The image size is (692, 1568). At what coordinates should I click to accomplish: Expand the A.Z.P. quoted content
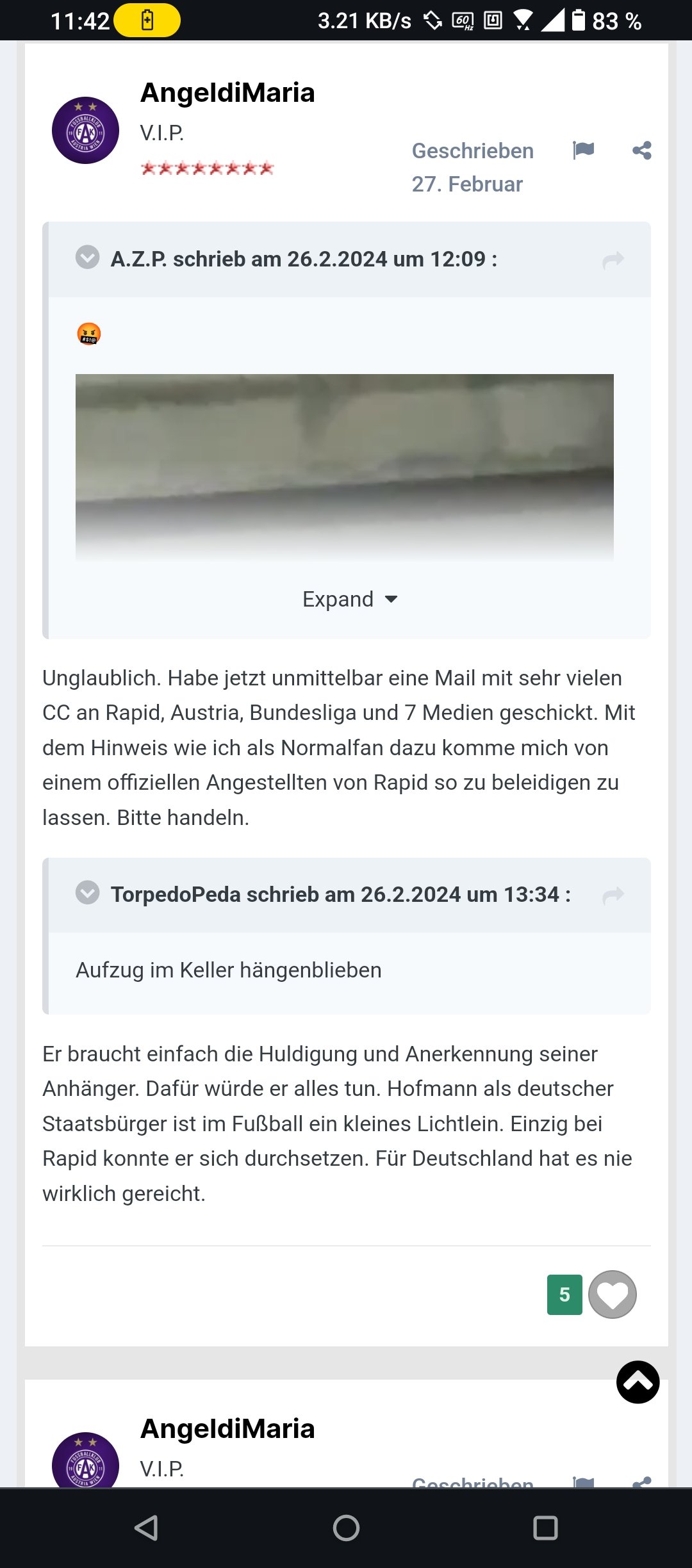pyautogui.click(x=350, y=600)
